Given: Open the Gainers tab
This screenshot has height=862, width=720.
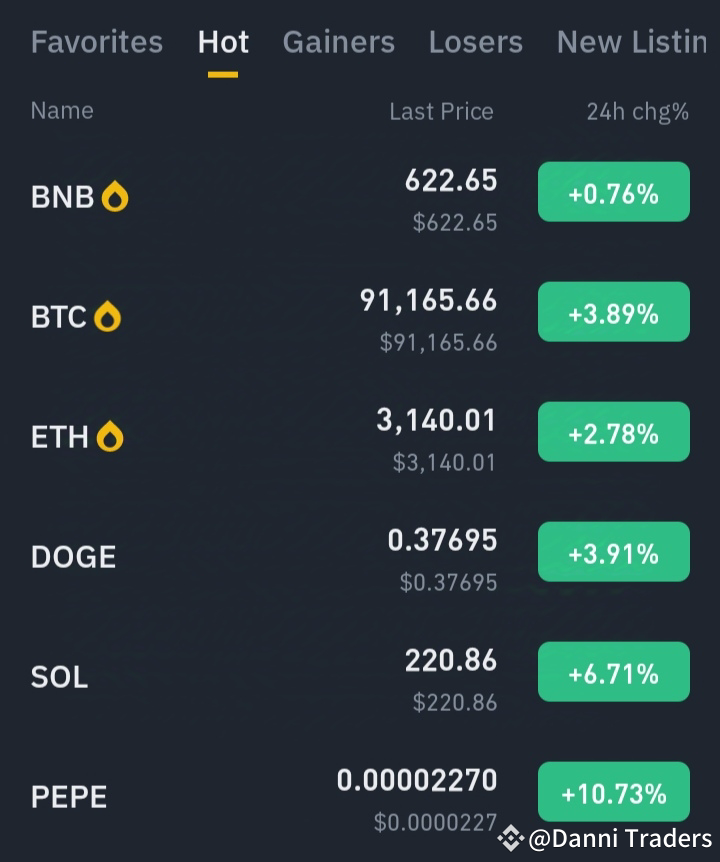Looking at the screenshot, I should [339, 42].
